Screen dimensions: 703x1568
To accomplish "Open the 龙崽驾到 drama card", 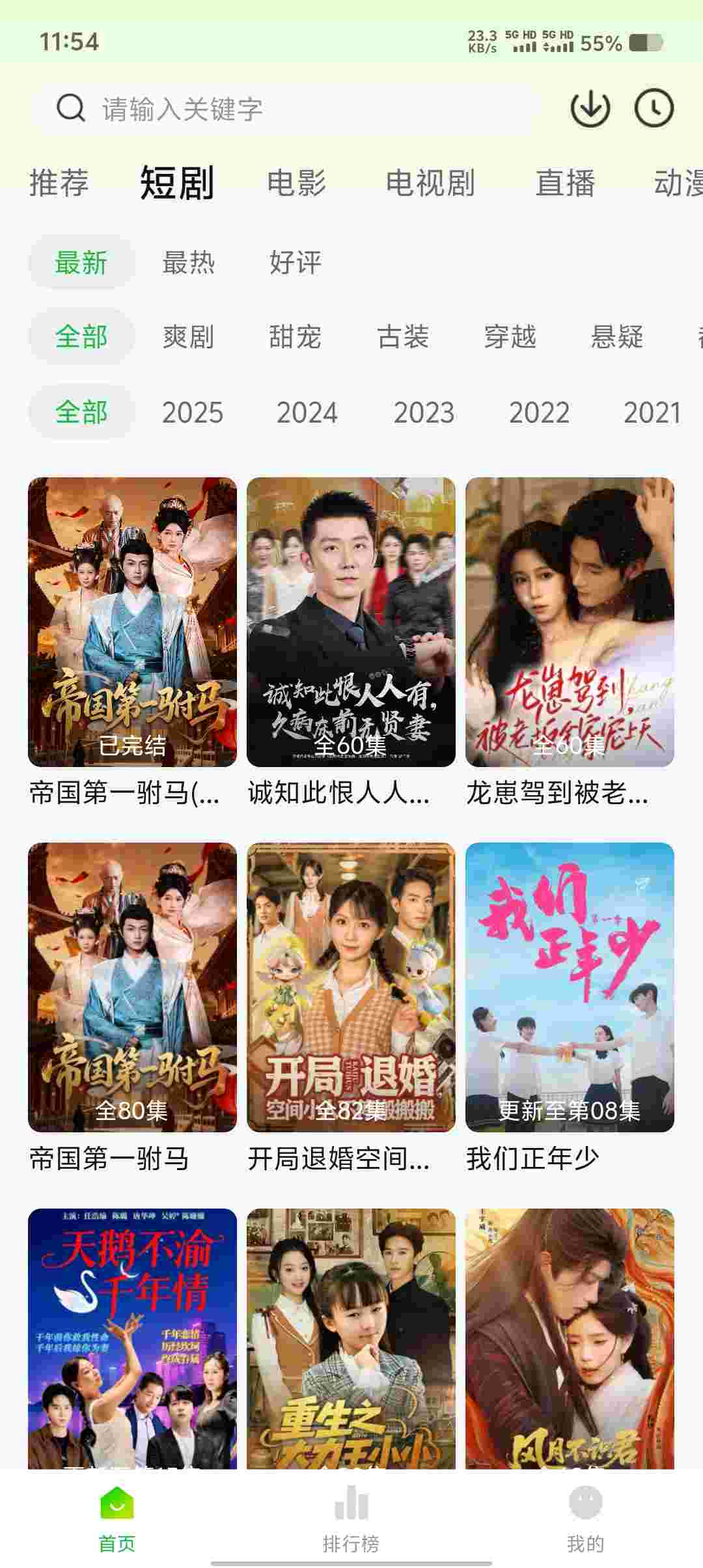I will [x=570, y=622].
